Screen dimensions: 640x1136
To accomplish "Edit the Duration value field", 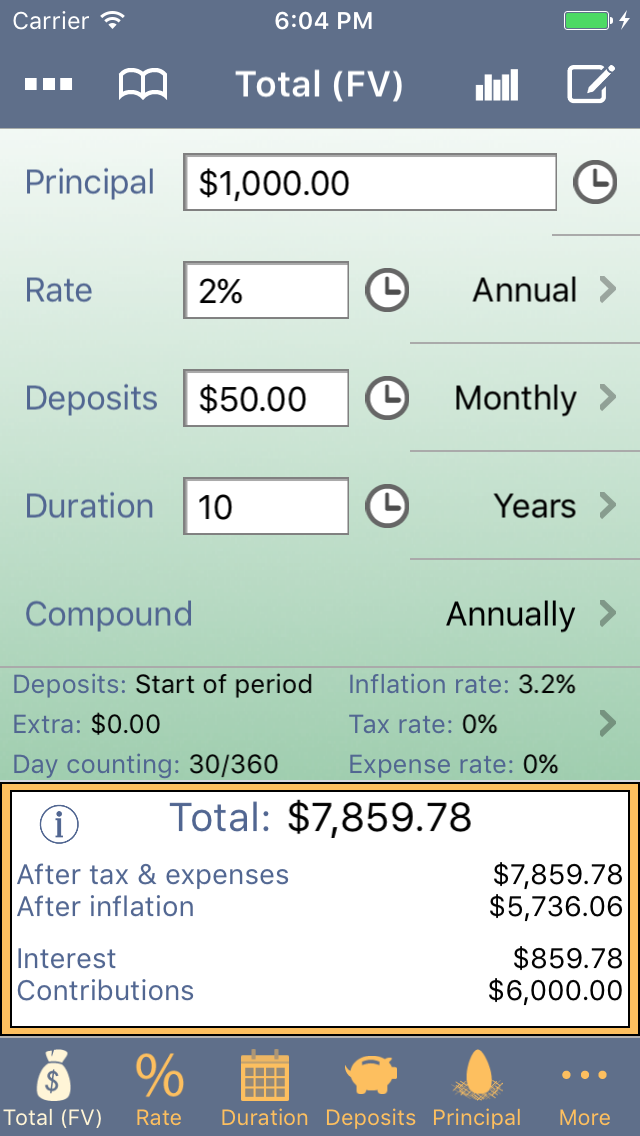I will coord(266,506).
